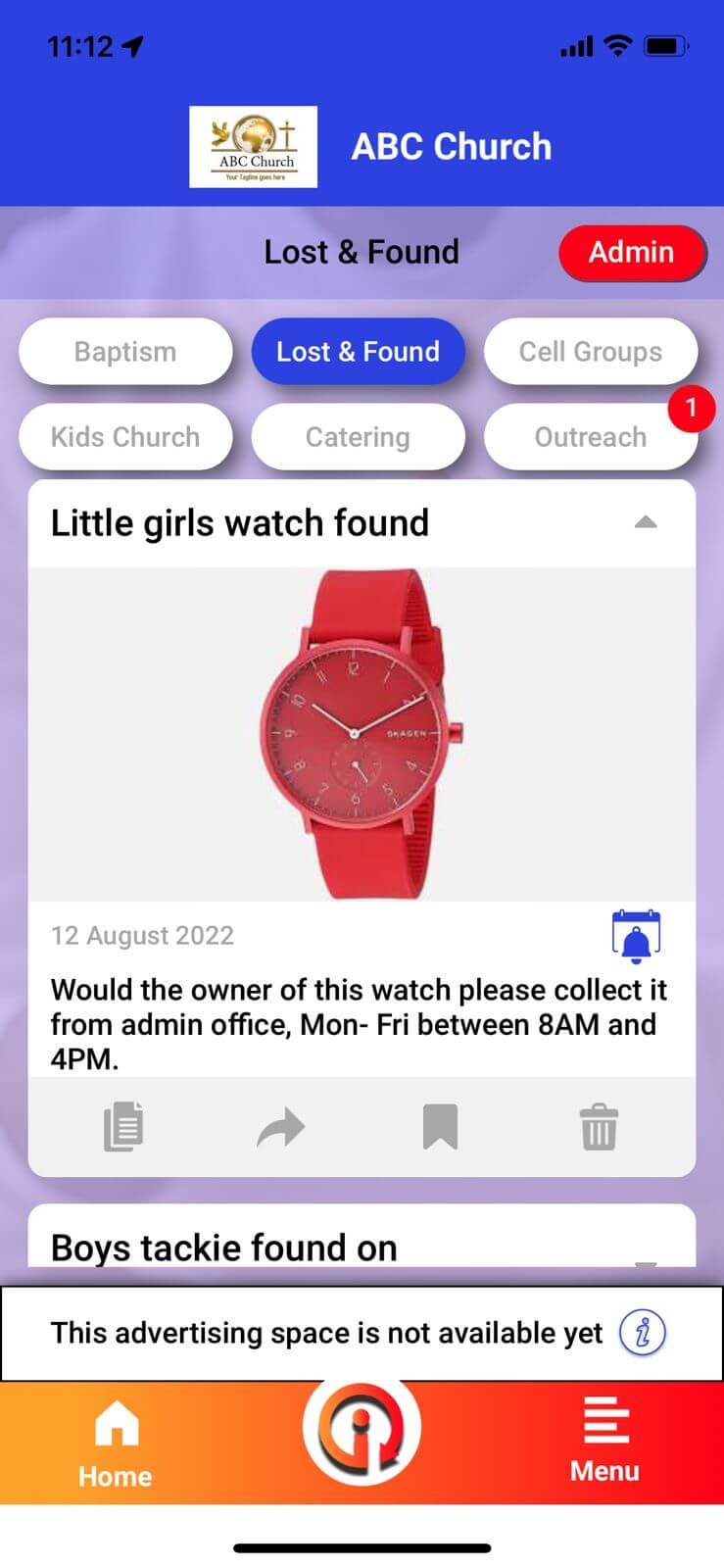Screen dimensions: 724x1568
Task: Switch to the Catering category
Action: coord(358,437)
